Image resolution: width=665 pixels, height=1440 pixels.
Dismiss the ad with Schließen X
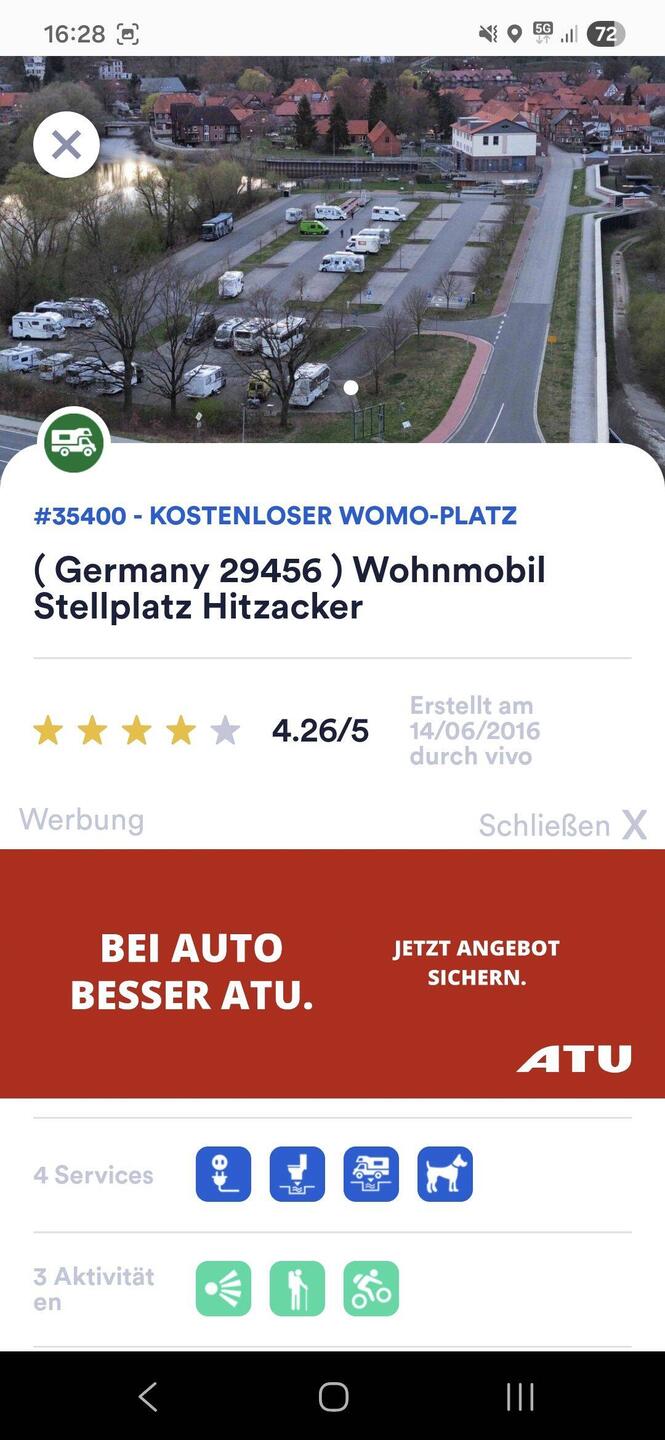562,825
